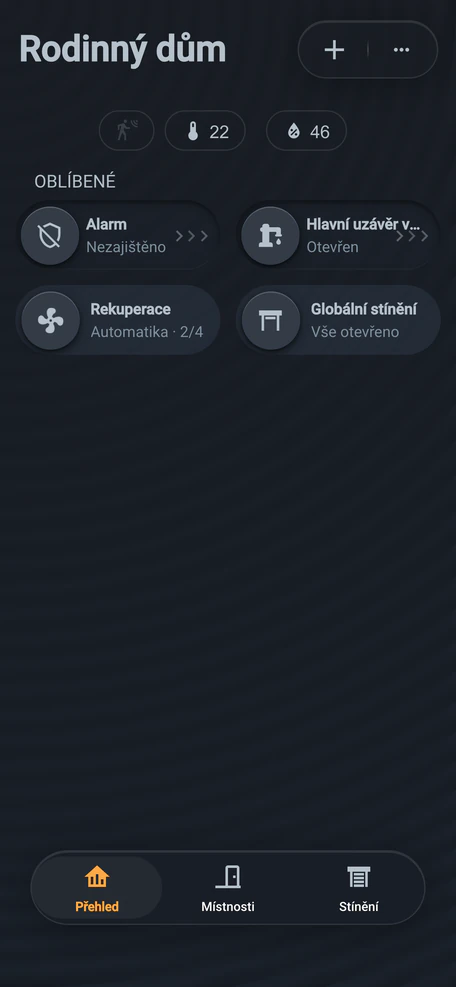Image resolution: width=456 pixels, height=987 pixels.
Task: Open the Rekuperace ventilation card
Action: [x=118, y=320]
